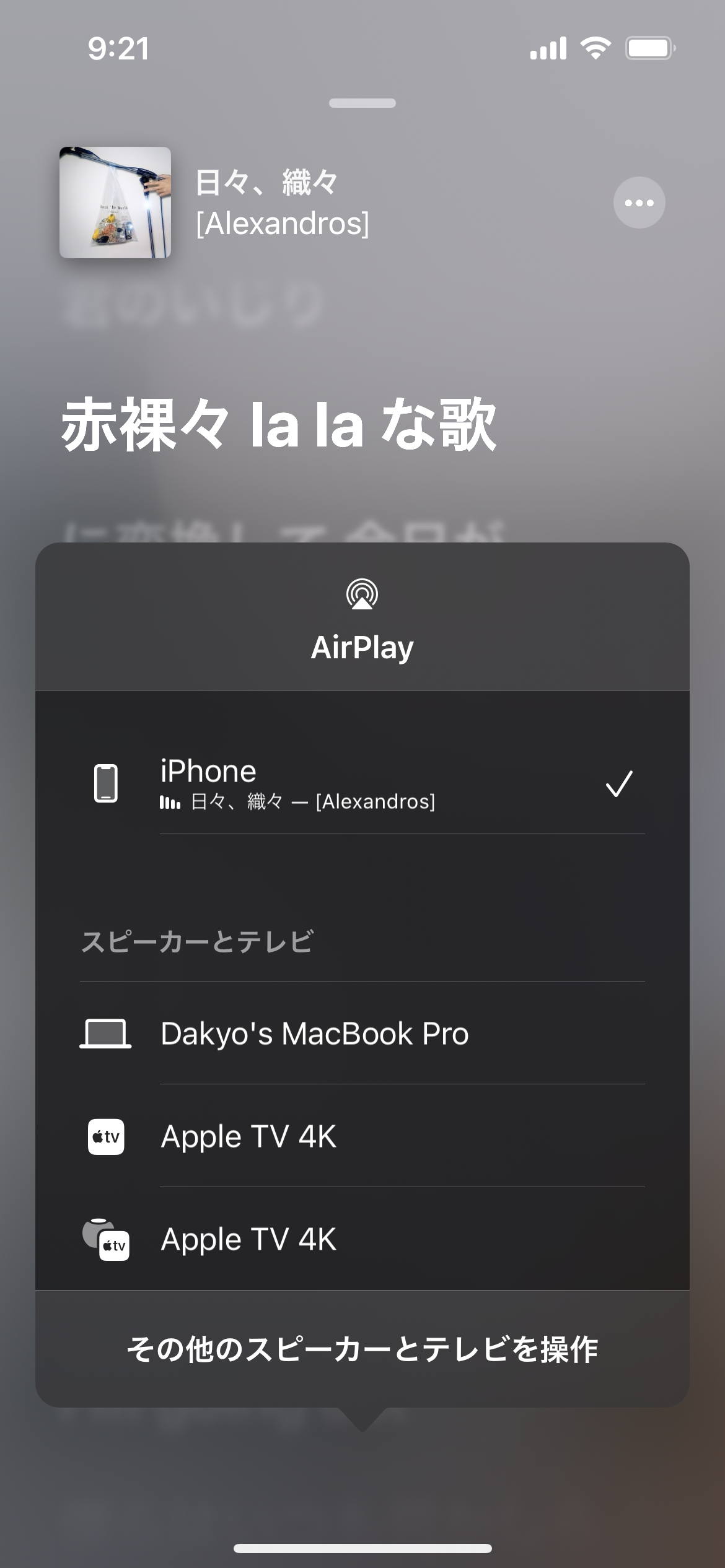AirPlay to Dakyo's MacBook Pro
The height and width of the screenshot is (1568, 725).
click(x=362, y=1034)
